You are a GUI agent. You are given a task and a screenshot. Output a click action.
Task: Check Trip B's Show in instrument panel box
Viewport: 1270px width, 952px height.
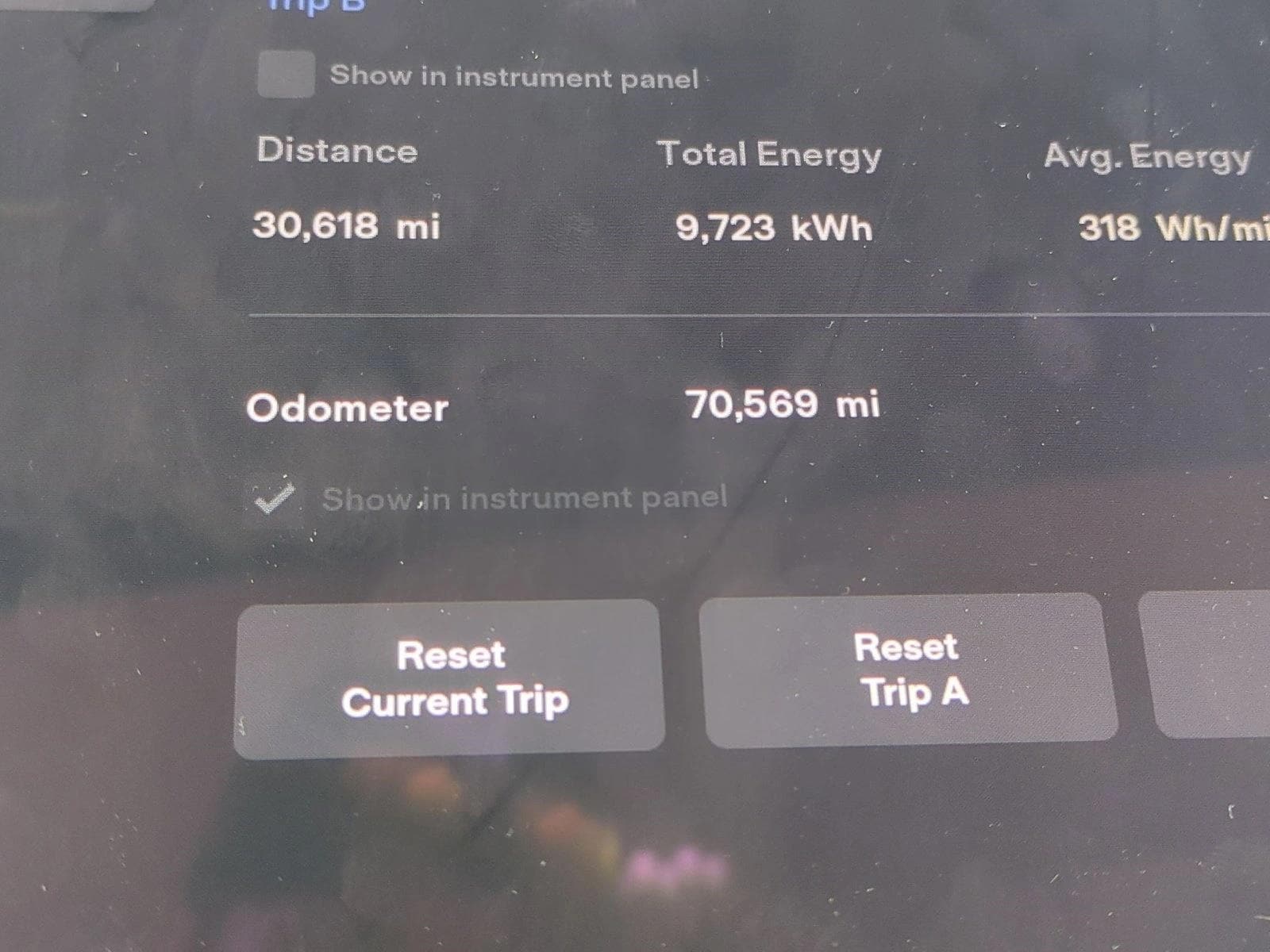[x=286, y=75]
